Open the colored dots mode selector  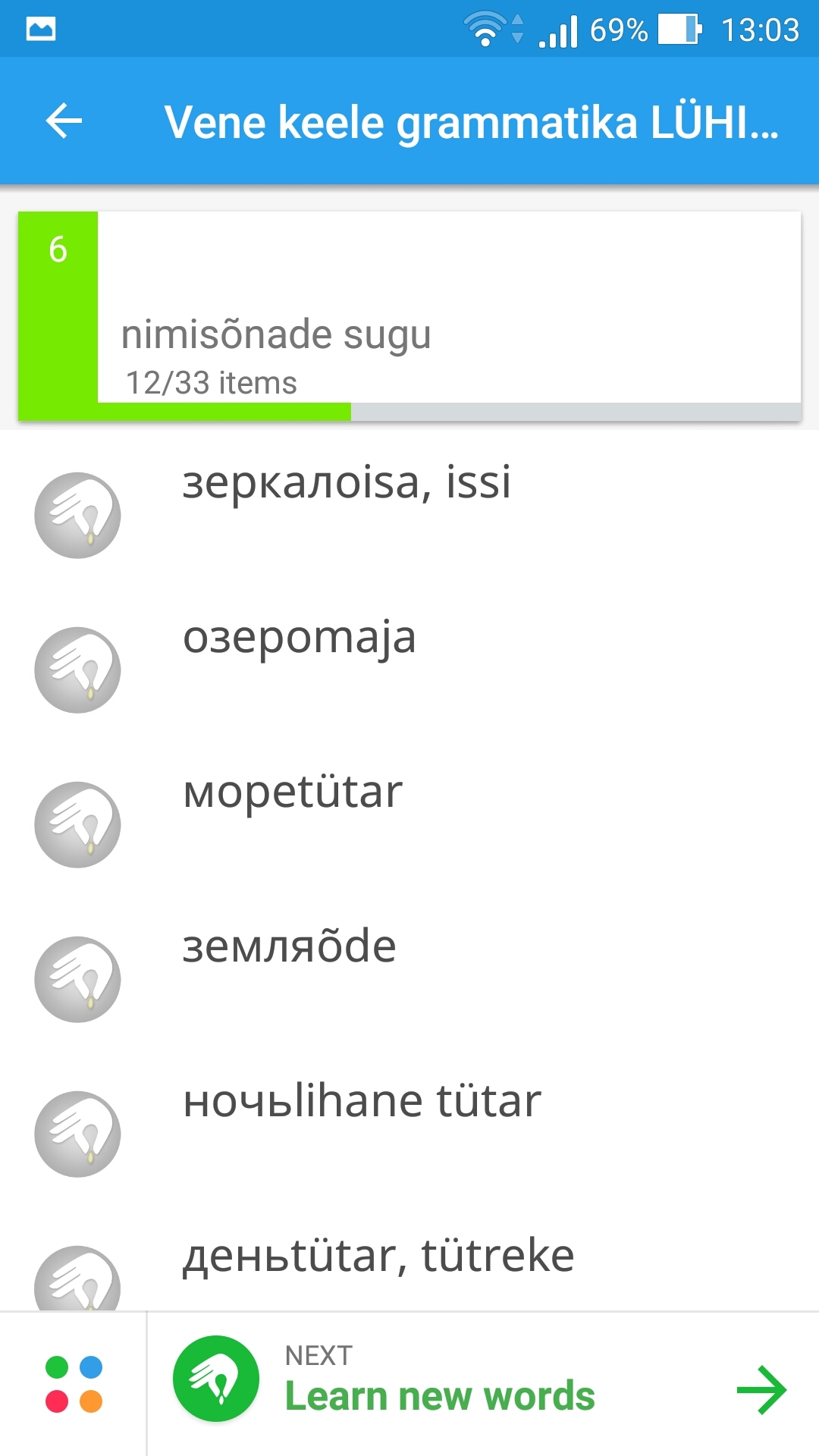[x=74, y=1384]
